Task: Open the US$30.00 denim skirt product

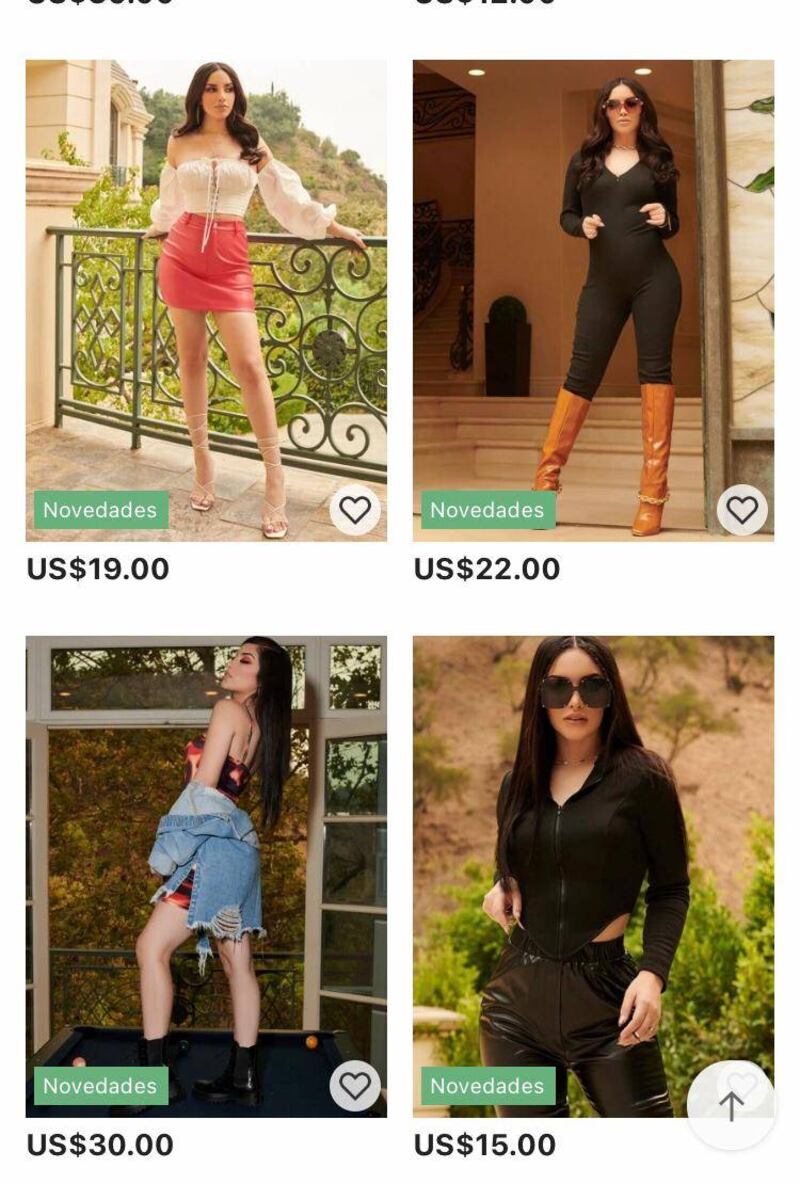Action: click(205, 875)
